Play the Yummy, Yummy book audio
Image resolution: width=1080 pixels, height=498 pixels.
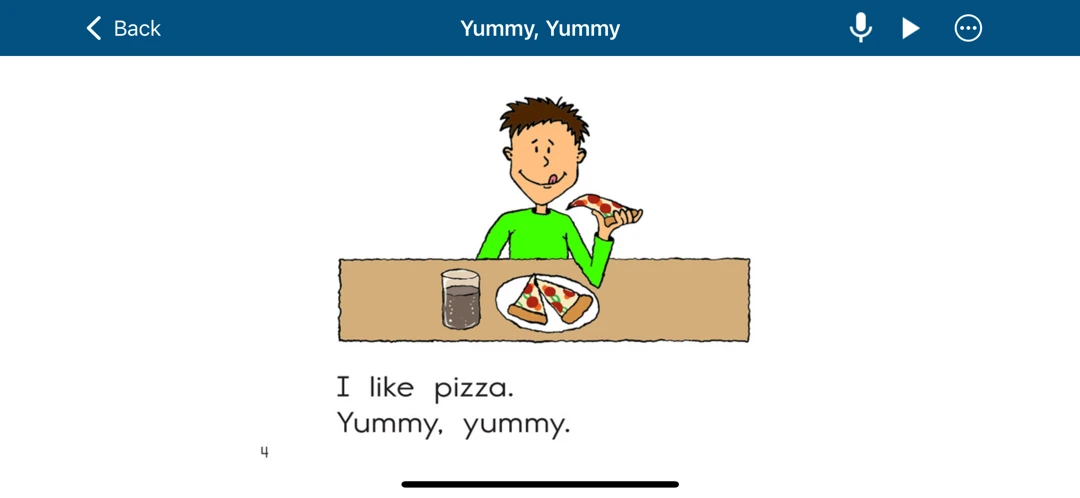coord(911,28)
